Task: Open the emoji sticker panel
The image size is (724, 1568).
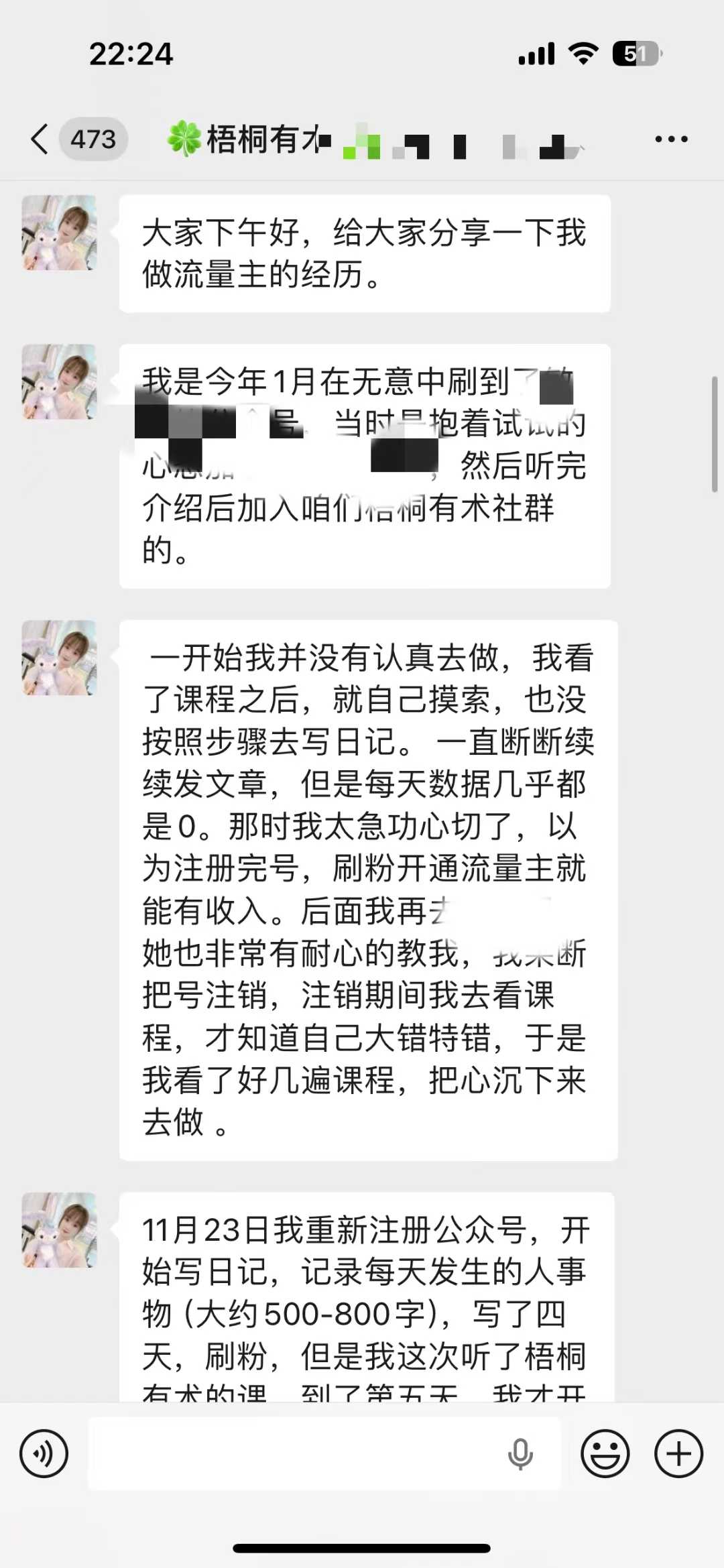Action: click(605, 1453)
